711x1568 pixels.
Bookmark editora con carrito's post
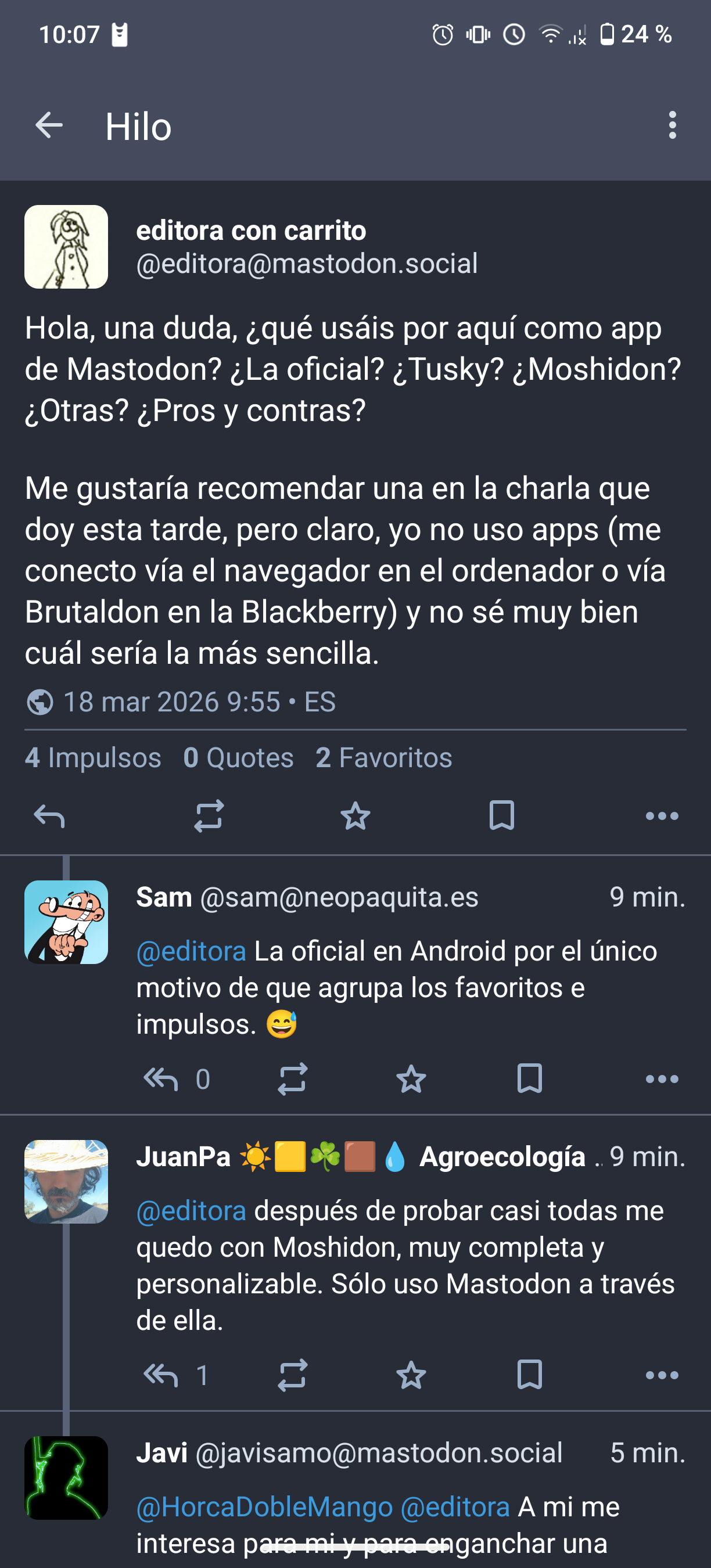tap(502, 817)
